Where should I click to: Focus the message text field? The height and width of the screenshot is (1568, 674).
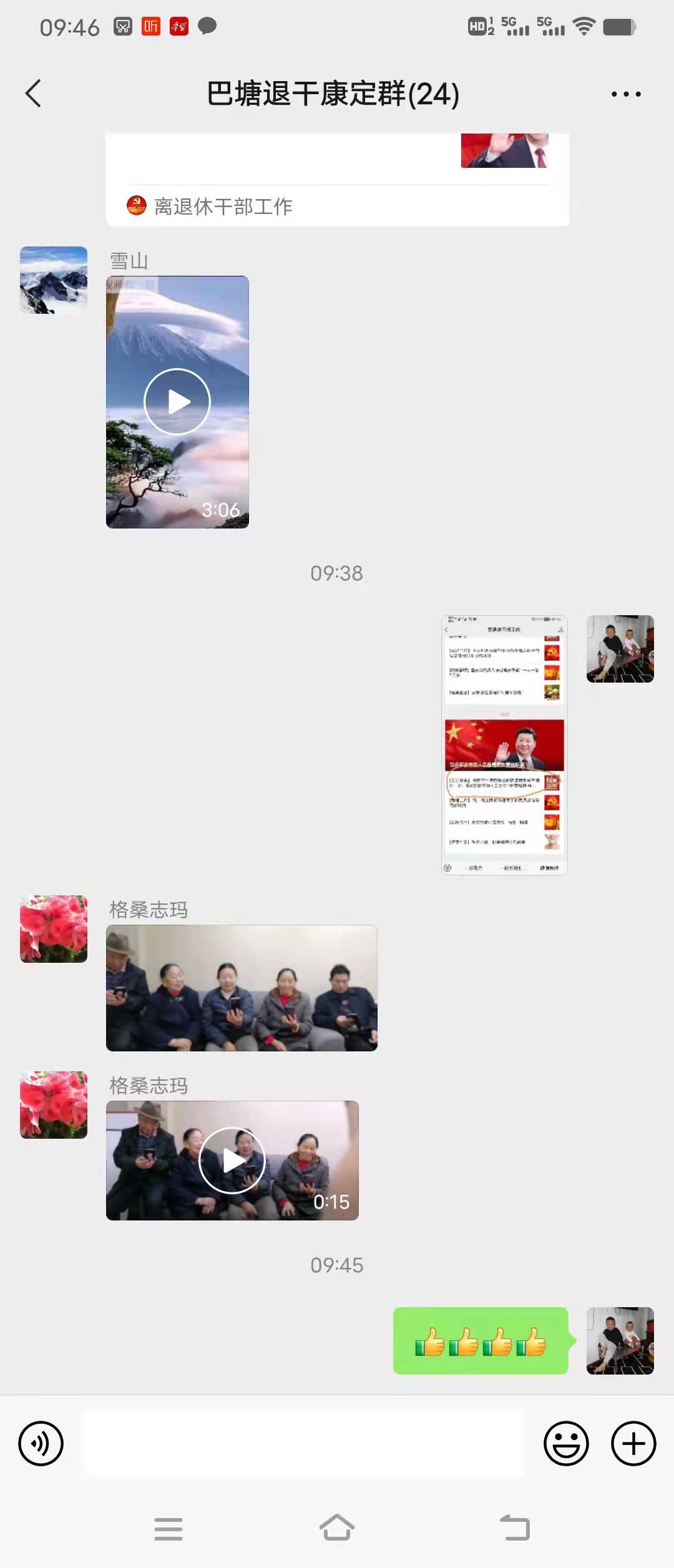pos(303,1443)
